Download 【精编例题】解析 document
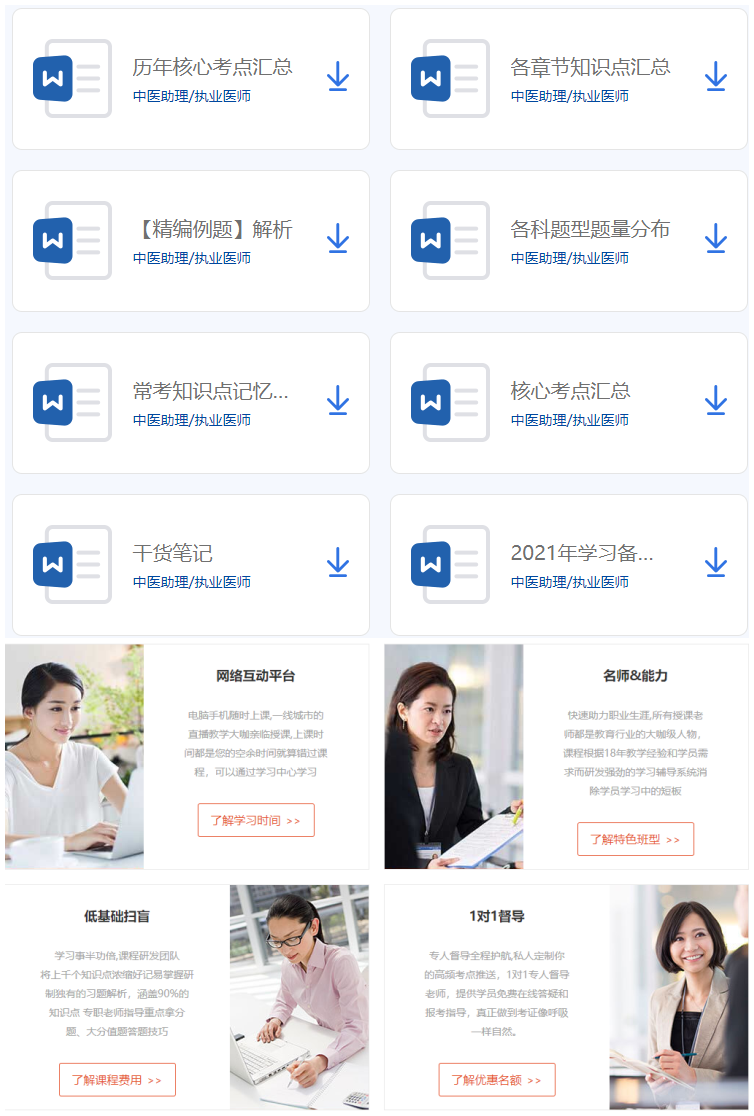The height and width of the screenshot is (1116, 754). pyautogui.click(x=338, y=239)
